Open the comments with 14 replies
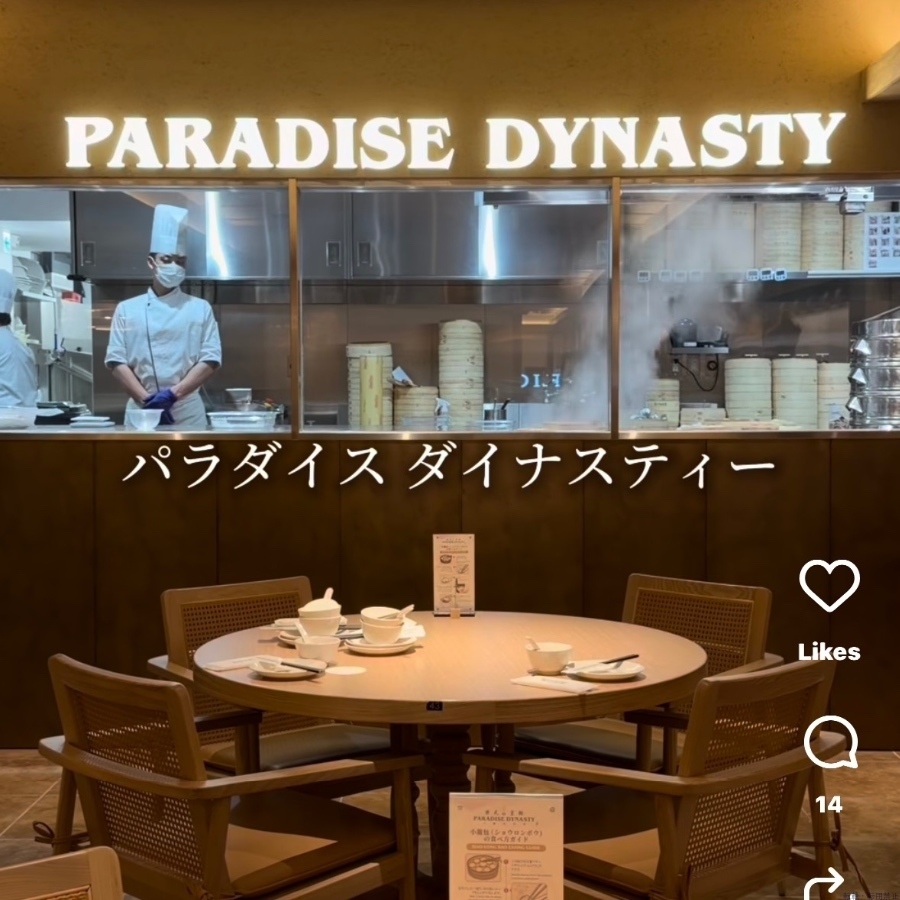Image resolution: width=900 pixels, height=900 pixels. click(829, 743)
